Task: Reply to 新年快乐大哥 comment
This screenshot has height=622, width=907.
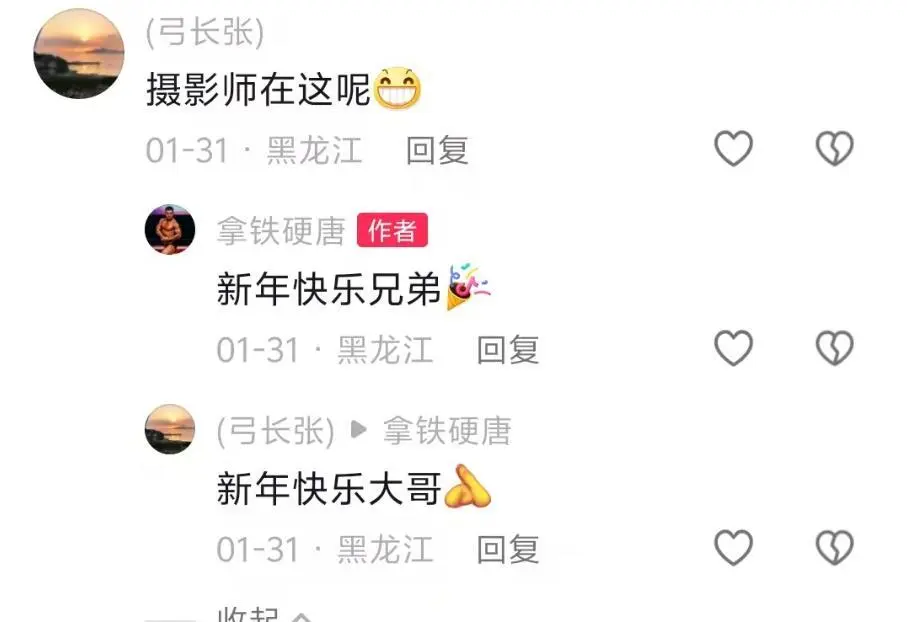Action: [507, 549]
